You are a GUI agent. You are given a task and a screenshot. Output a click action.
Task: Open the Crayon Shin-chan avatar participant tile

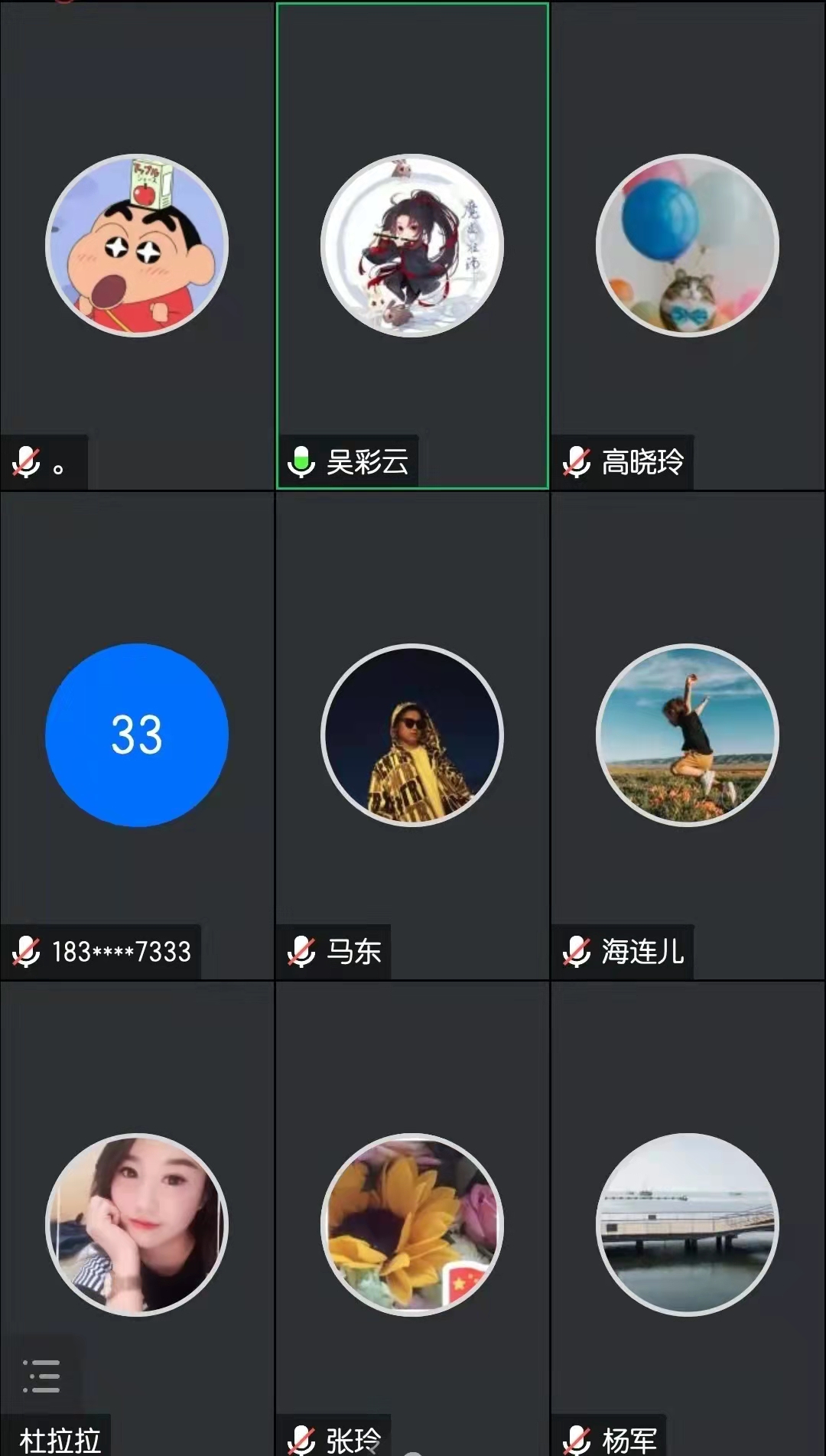click(137, 246)
